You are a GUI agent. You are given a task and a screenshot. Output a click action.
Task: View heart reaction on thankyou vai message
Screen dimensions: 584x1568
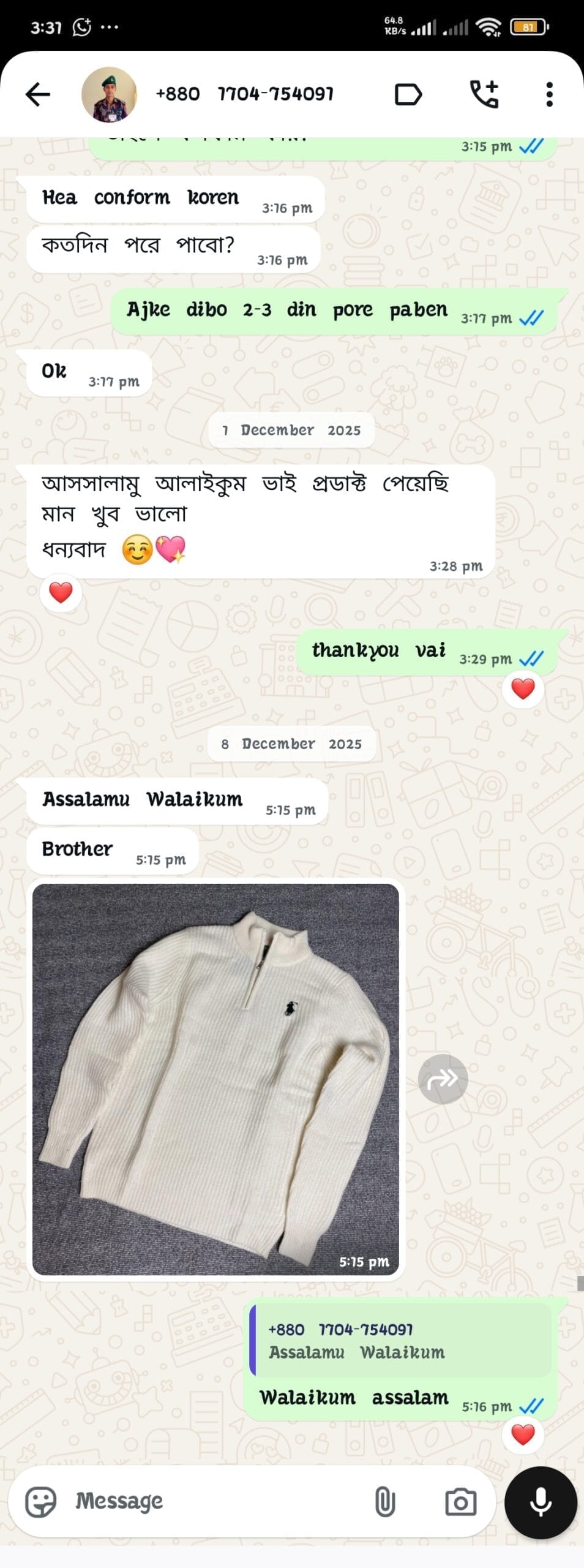[523, 688]
